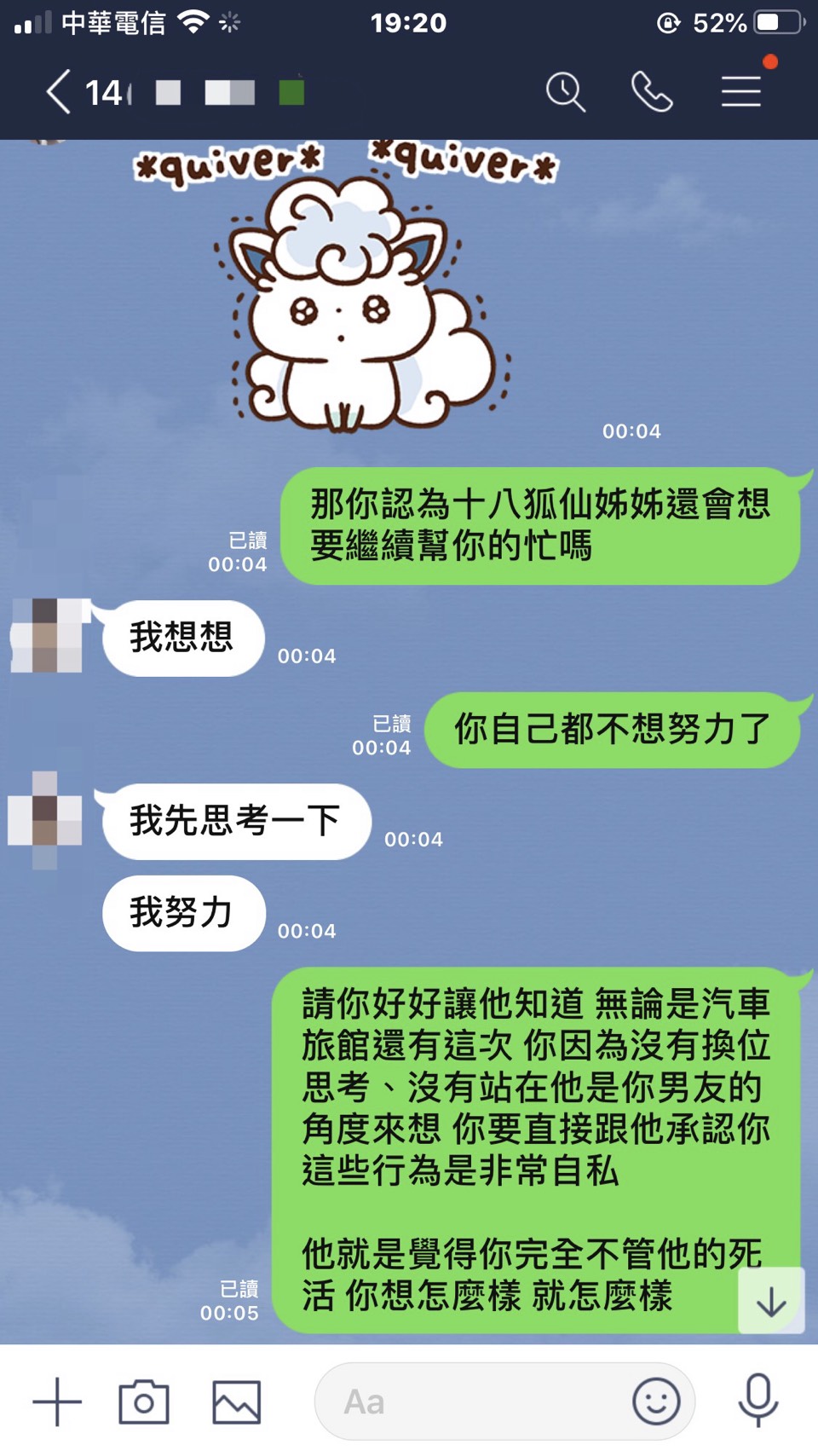
Task: Start a voice call
Action: point(652,92)
